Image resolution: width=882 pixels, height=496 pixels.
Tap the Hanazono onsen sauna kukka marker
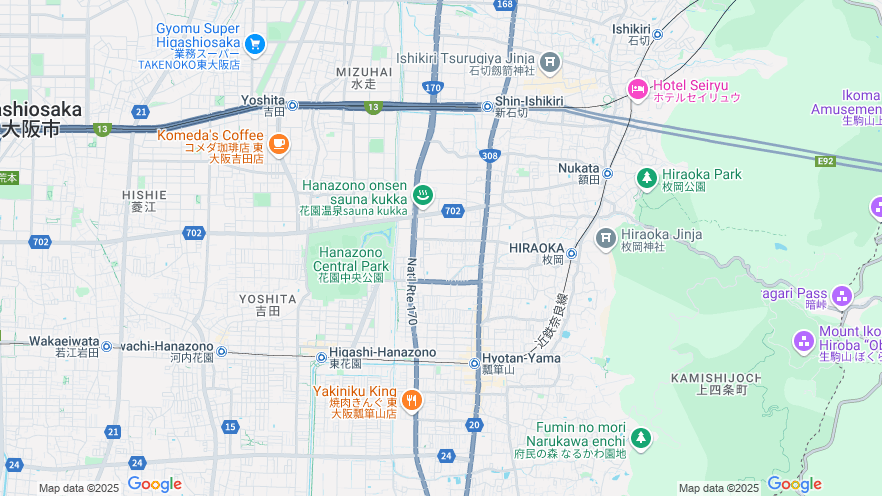click(423, 194)
